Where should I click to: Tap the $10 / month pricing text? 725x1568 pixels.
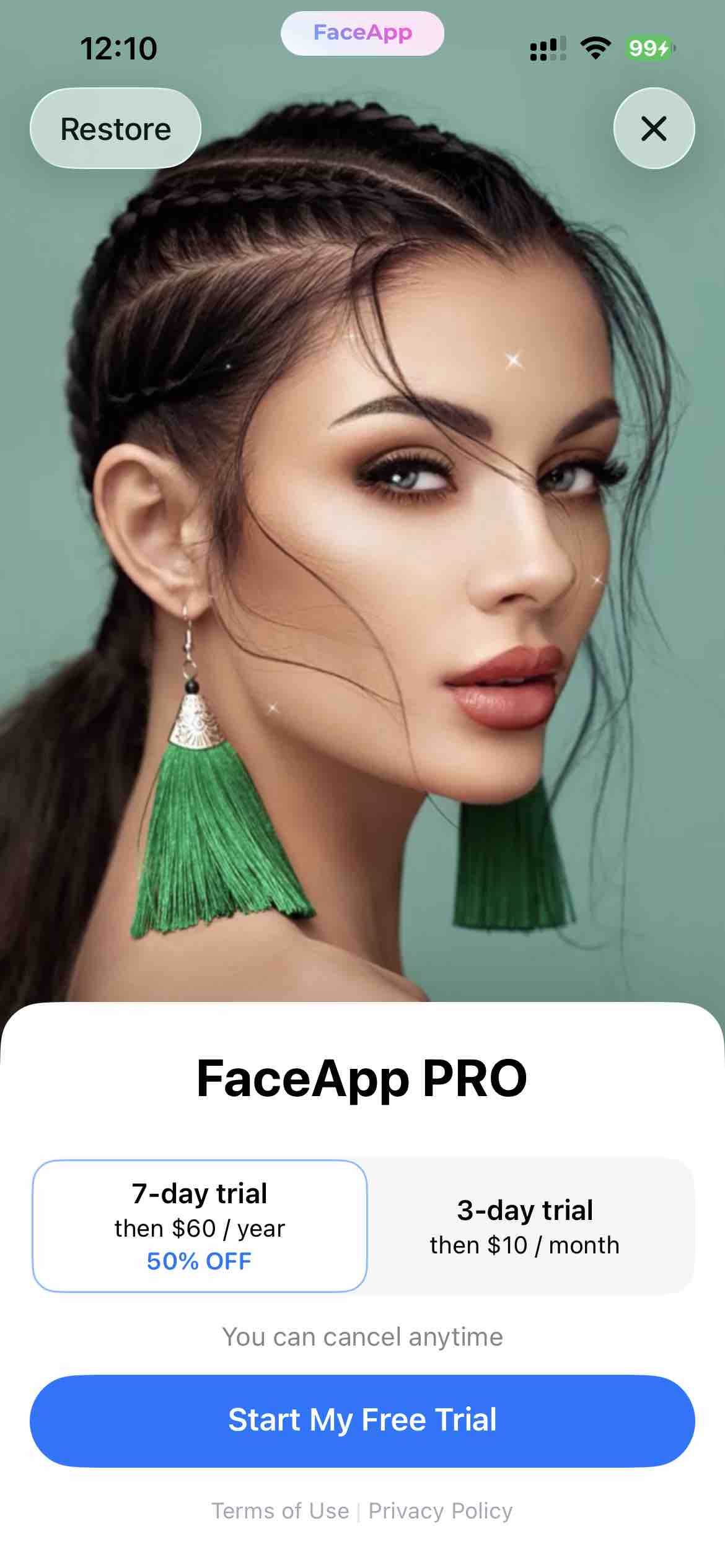[x=525, y=1245]
